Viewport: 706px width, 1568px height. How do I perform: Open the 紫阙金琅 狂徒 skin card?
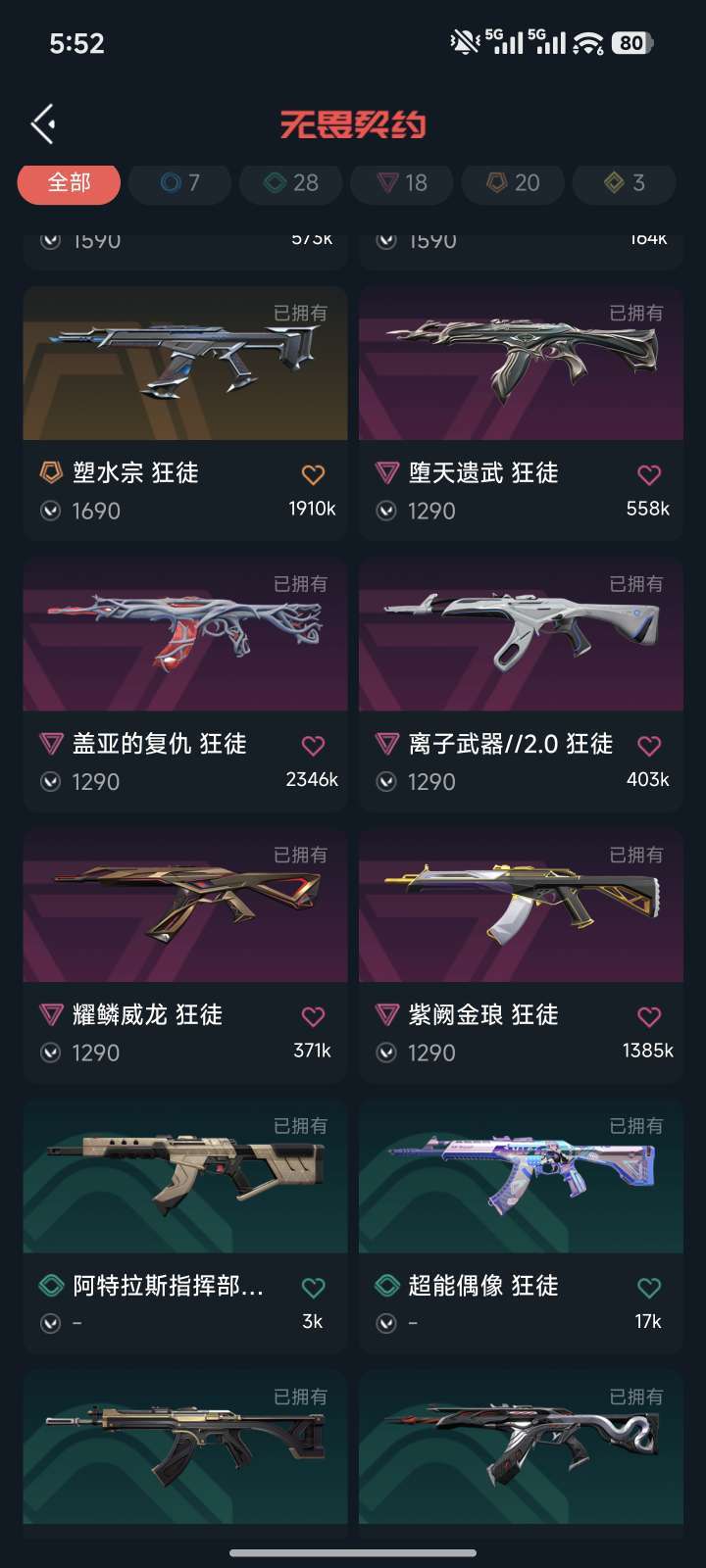521,955
